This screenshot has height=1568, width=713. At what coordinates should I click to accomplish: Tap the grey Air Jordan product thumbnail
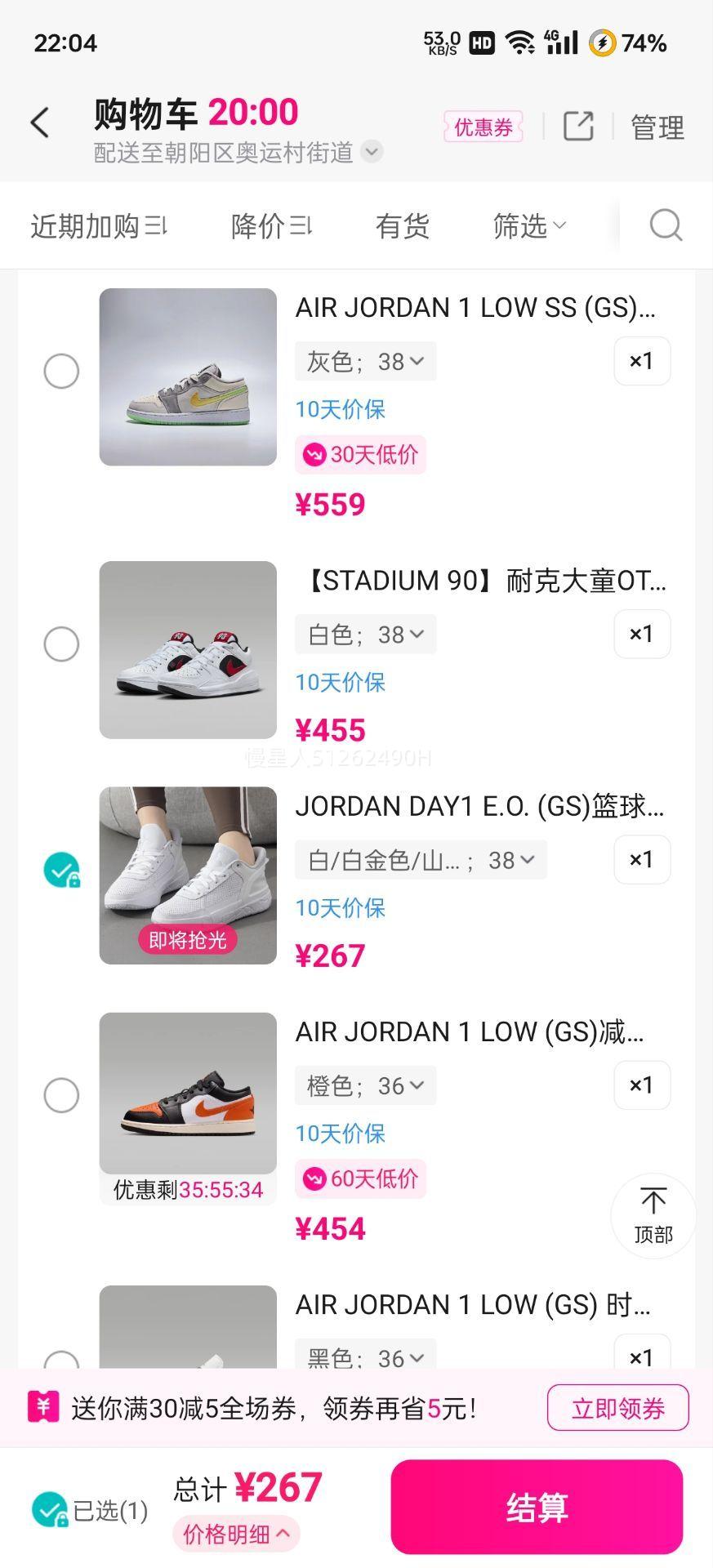(188, 378)
